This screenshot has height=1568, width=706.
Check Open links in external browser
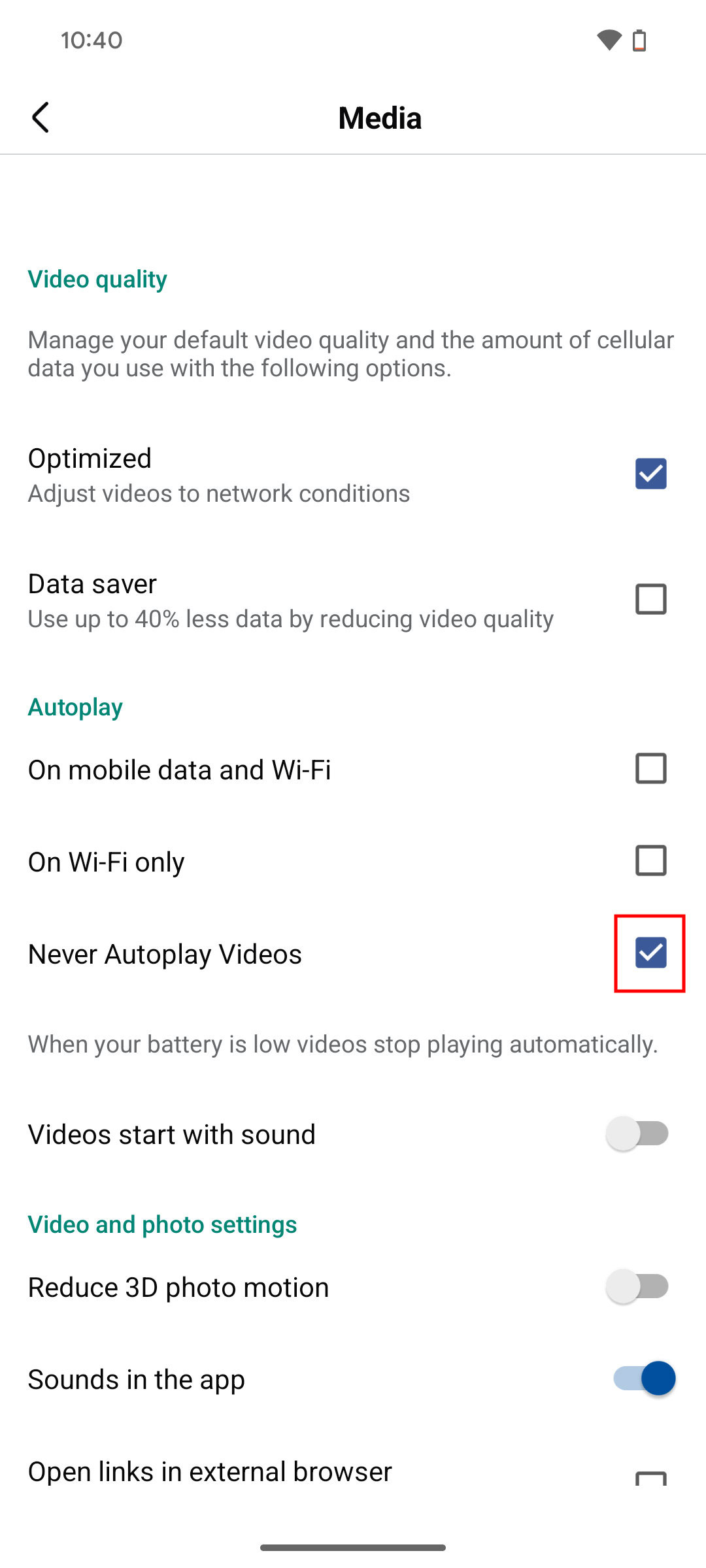click(650, 1478)
